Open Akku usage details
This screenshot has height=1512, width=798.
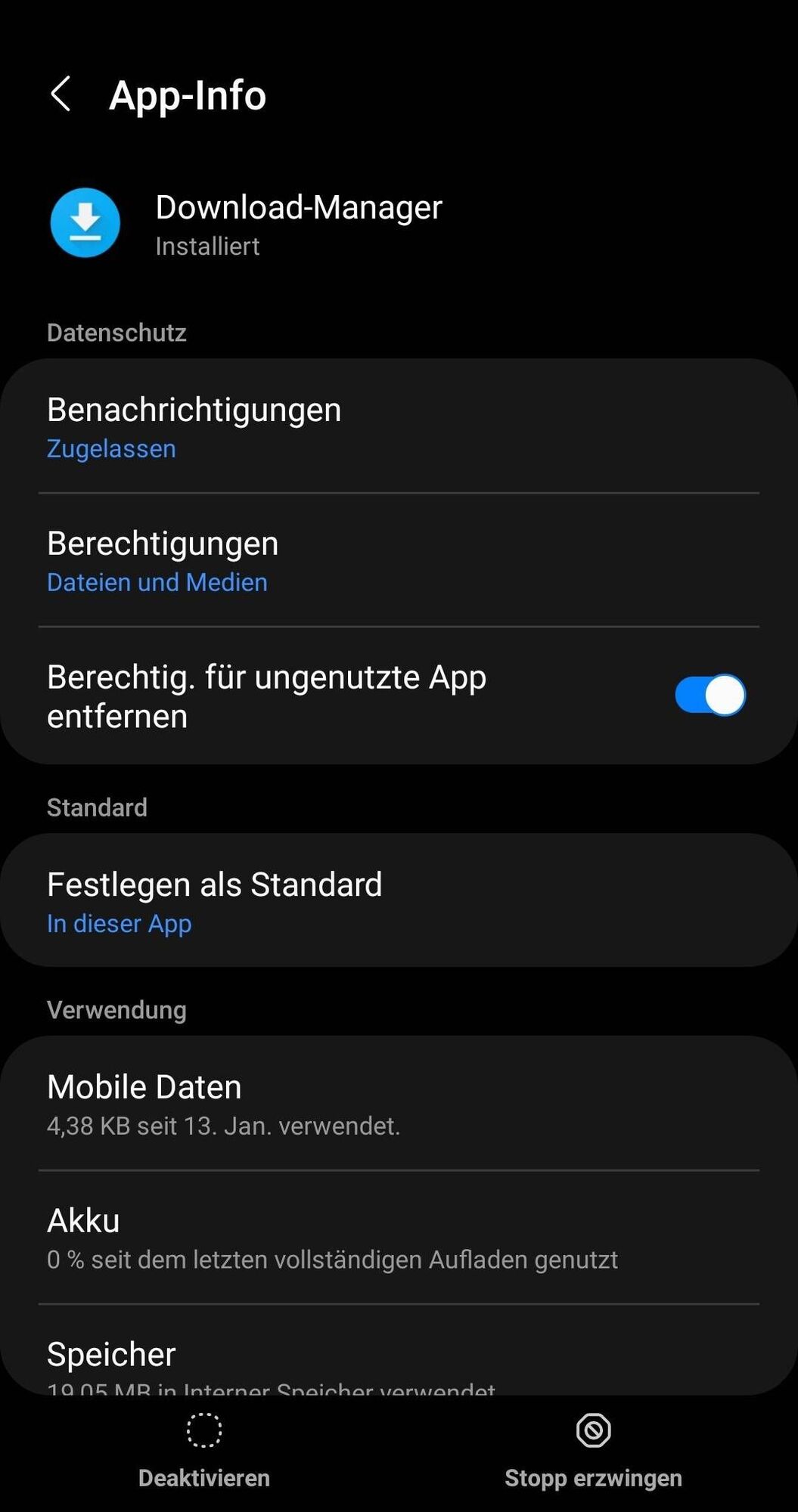coord(399,1238)
